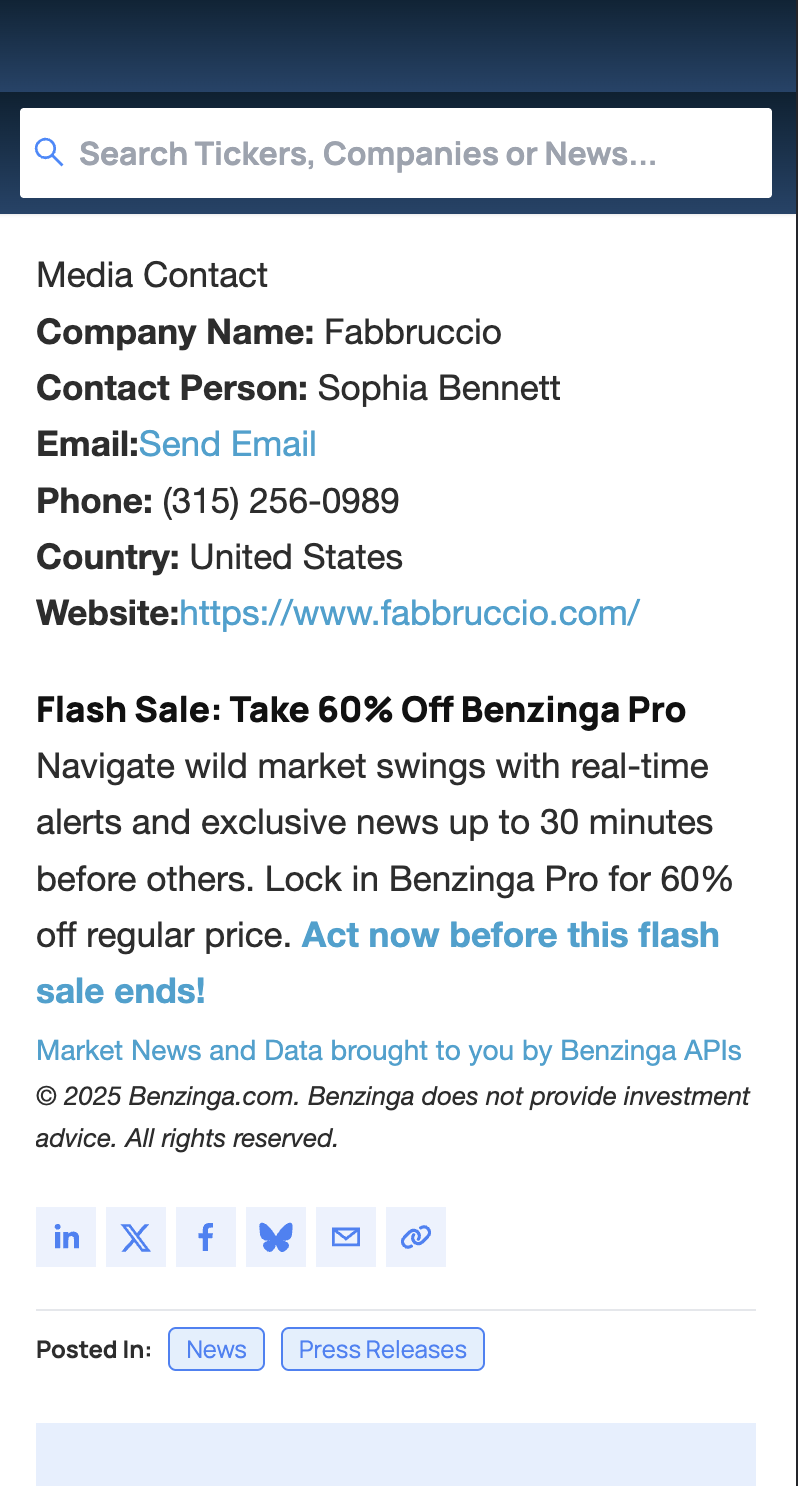Viewport: 798px width, 1486px height.
Task: Share the article via email icon
Action: [346, 1237]
